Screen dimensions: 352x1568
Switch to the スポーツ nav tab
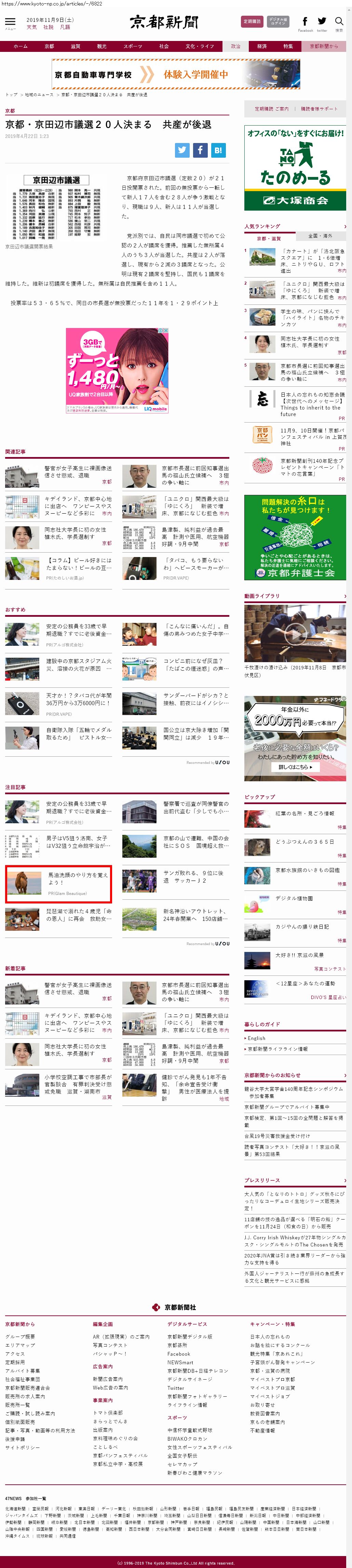[x=132, y=46]
